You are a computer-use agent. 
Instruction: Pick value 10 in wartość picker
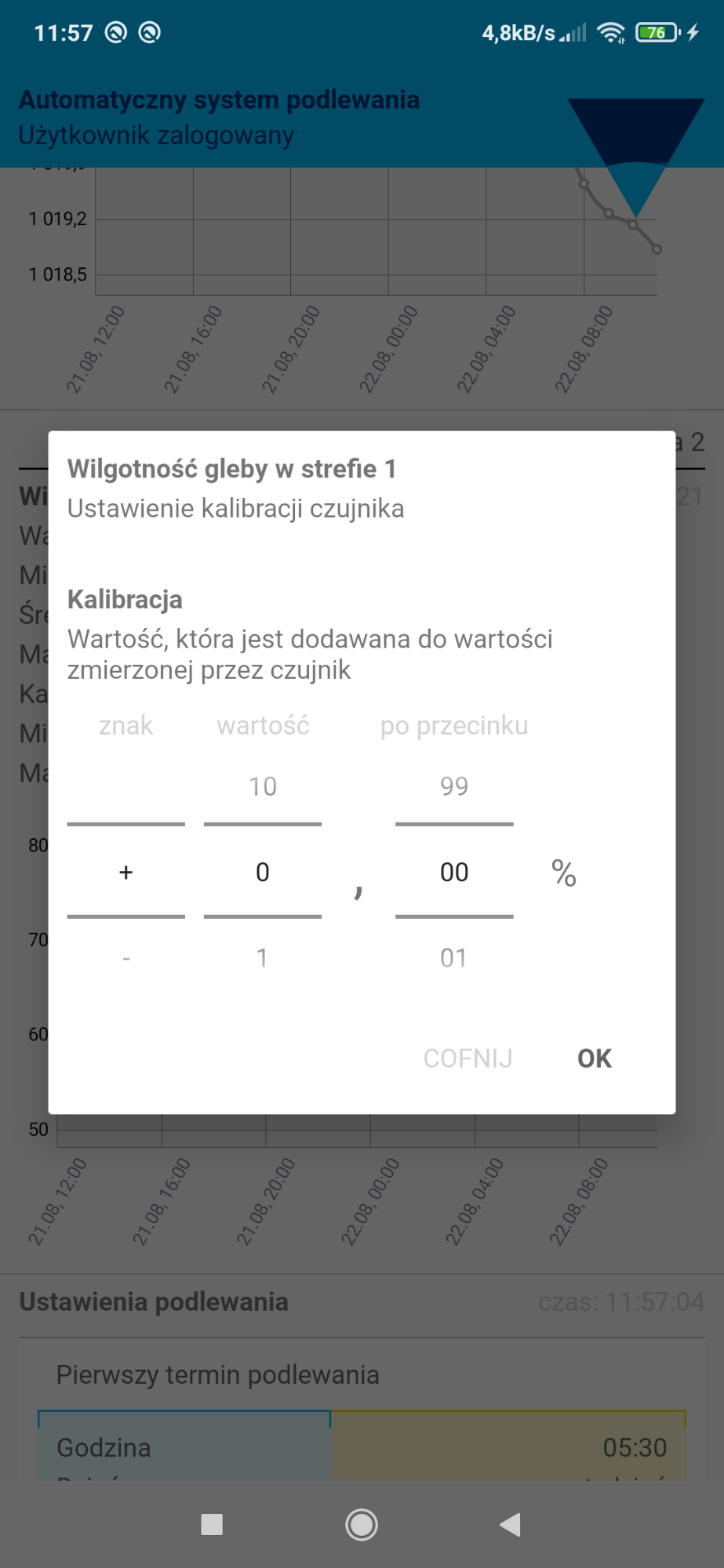coord(263,786)
